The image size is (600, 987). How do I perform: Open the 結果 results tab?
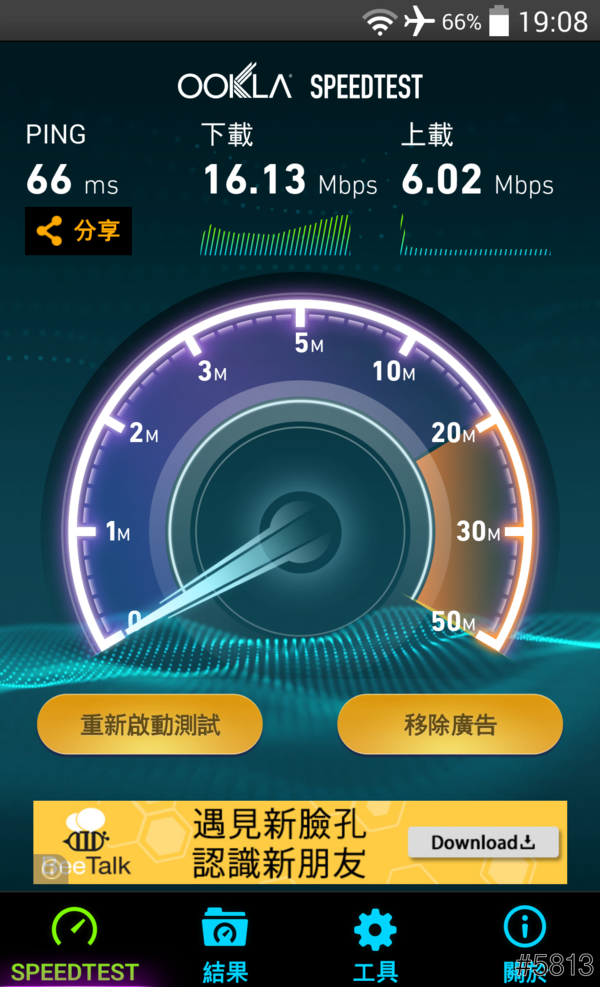225,944
